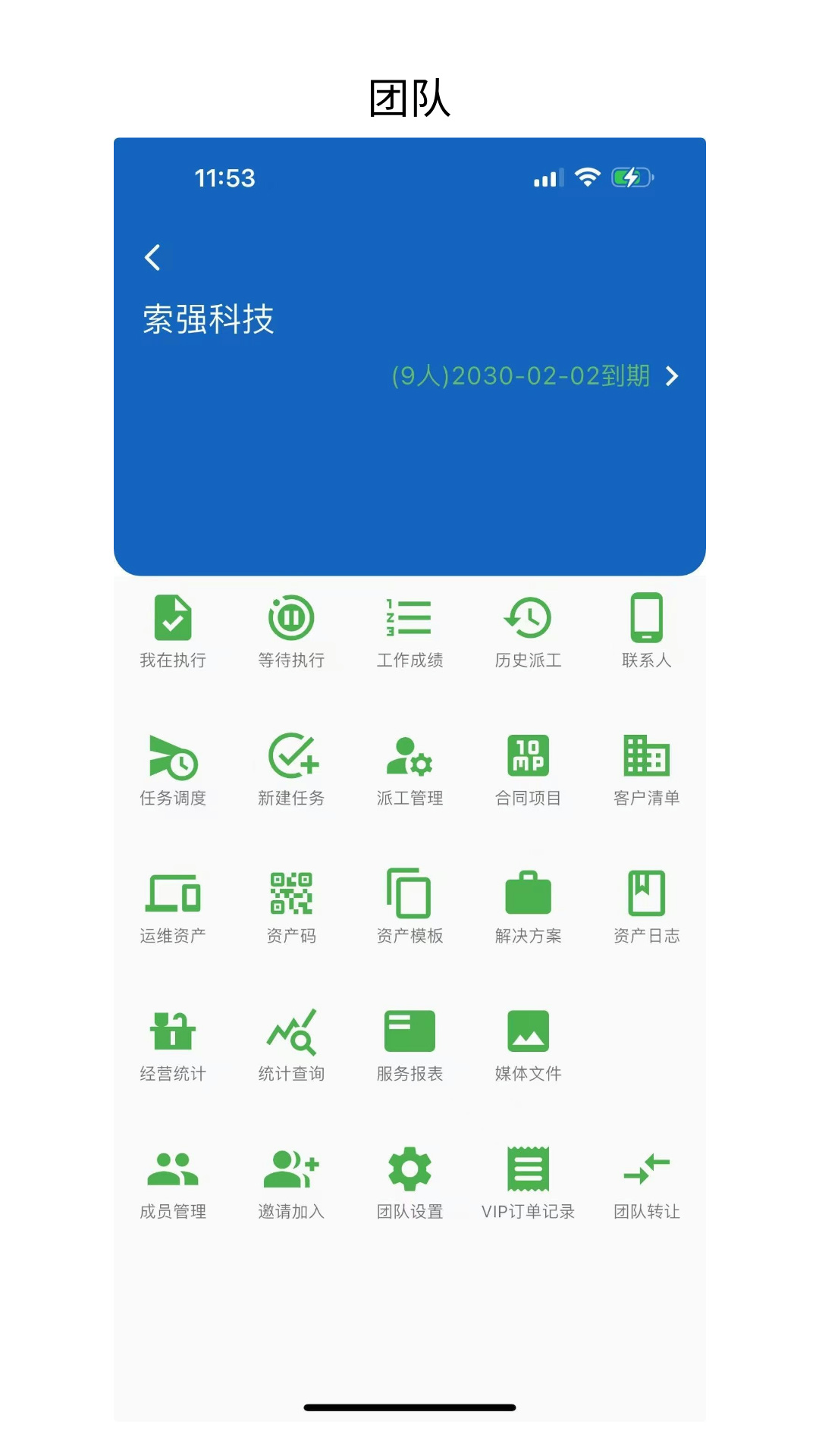Expand membership details via the arrow chevron
The height and width of the screenshot is (1456, 819).
(670, 377)
